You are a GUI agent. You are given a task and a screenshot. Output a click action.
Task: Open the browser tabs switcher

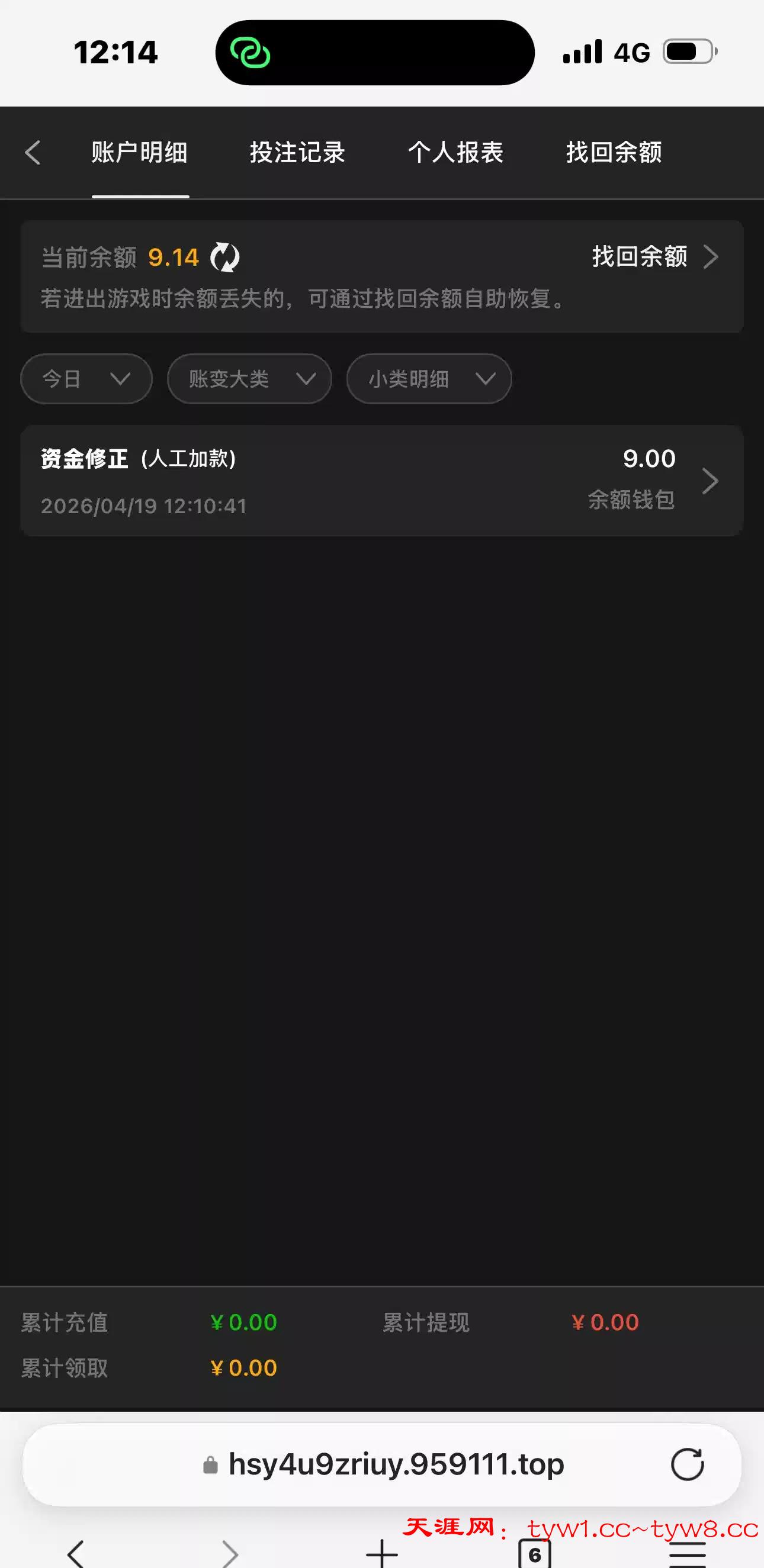[x=534, y=1554]
